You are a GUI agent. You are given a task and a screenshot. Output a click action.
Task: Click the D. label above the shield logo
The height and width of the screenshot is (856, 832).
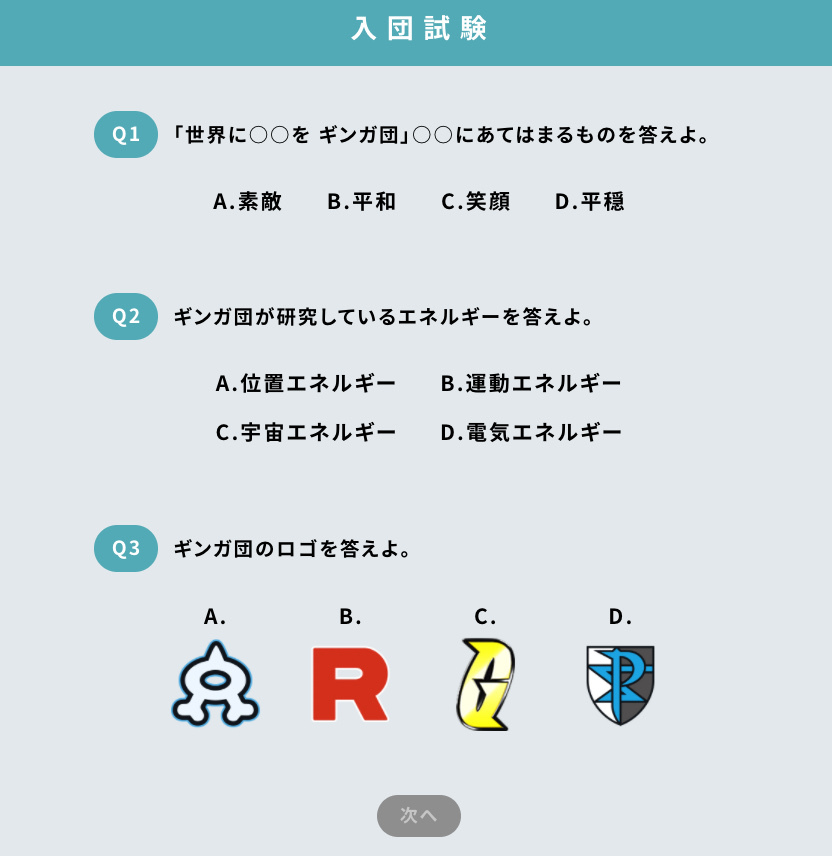[617, 617]
